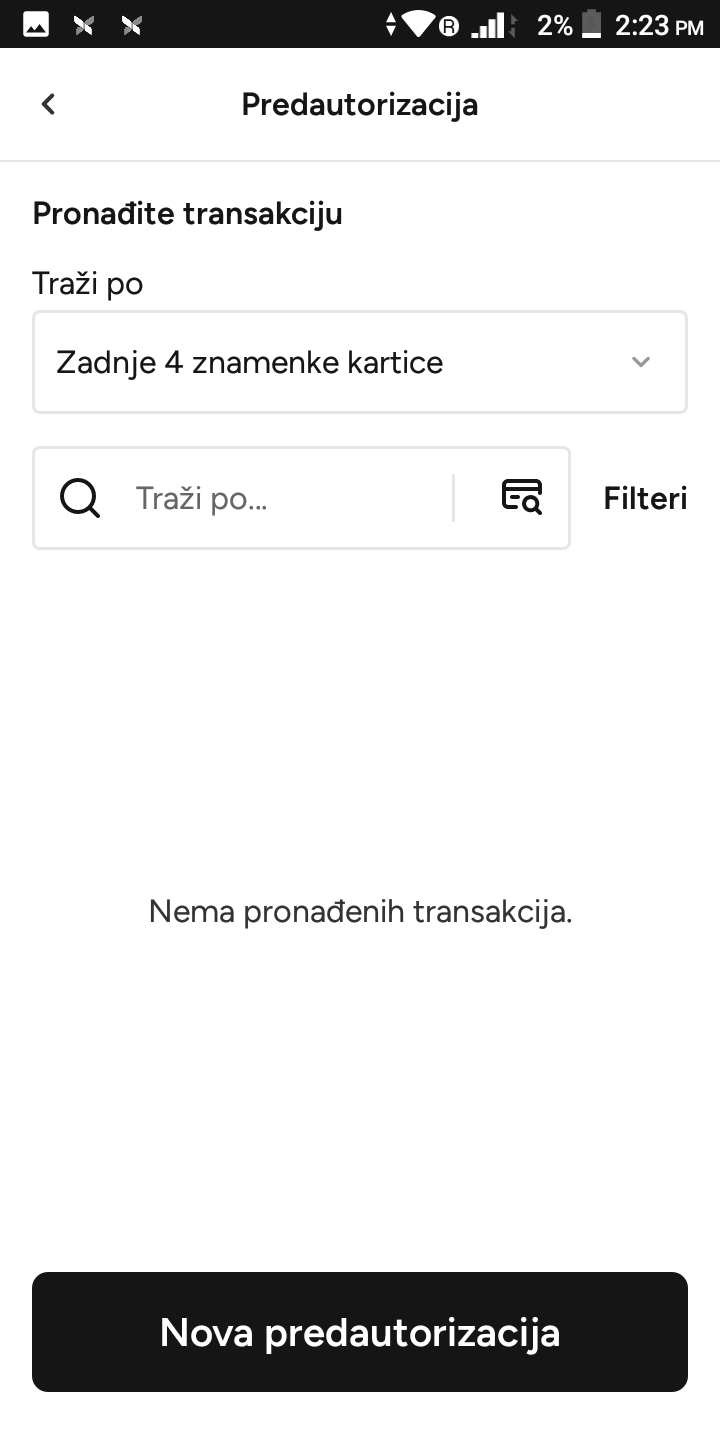Tap the card search icon in the search box
This screenshot has height=1440, width=720.
(521, 497)
